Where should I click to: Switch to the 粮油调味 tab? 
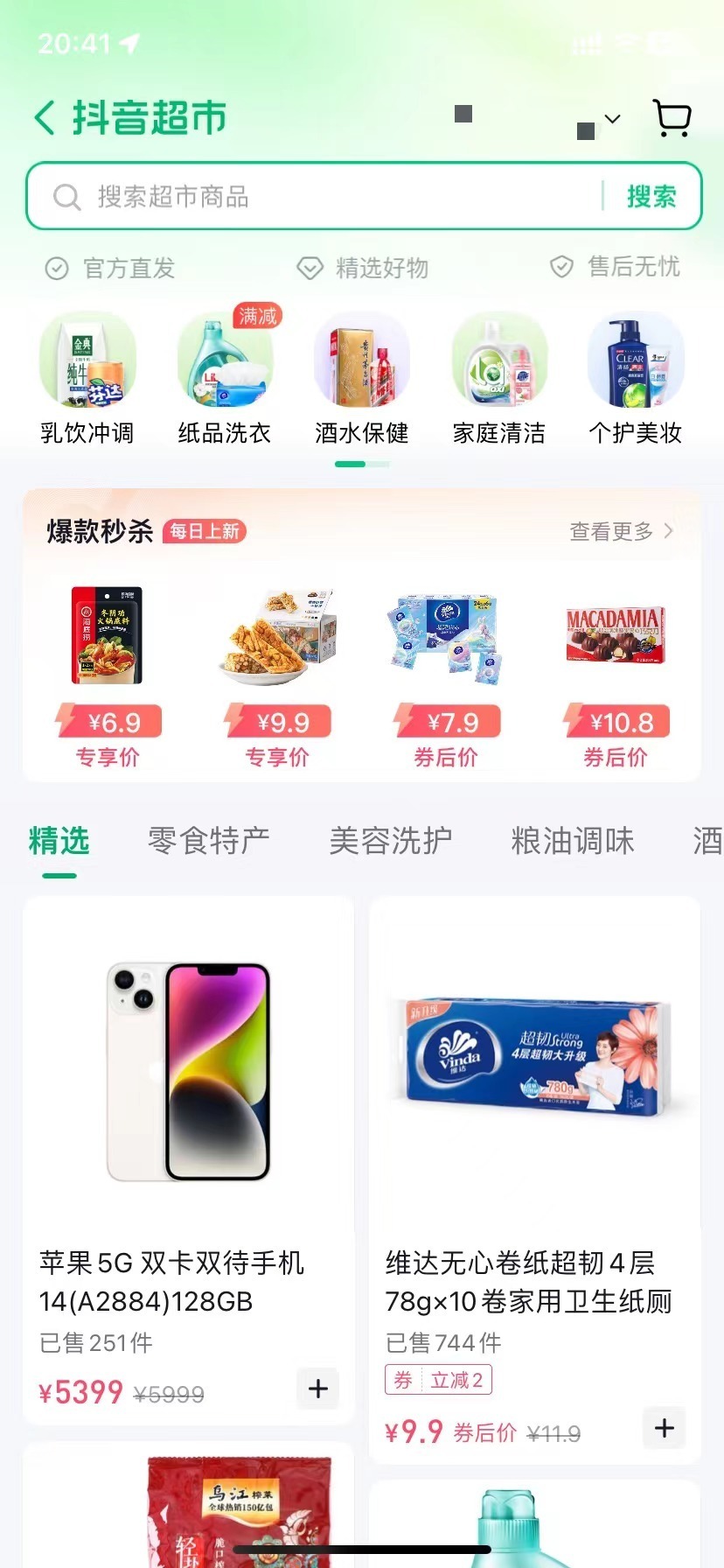pos(572,841)
